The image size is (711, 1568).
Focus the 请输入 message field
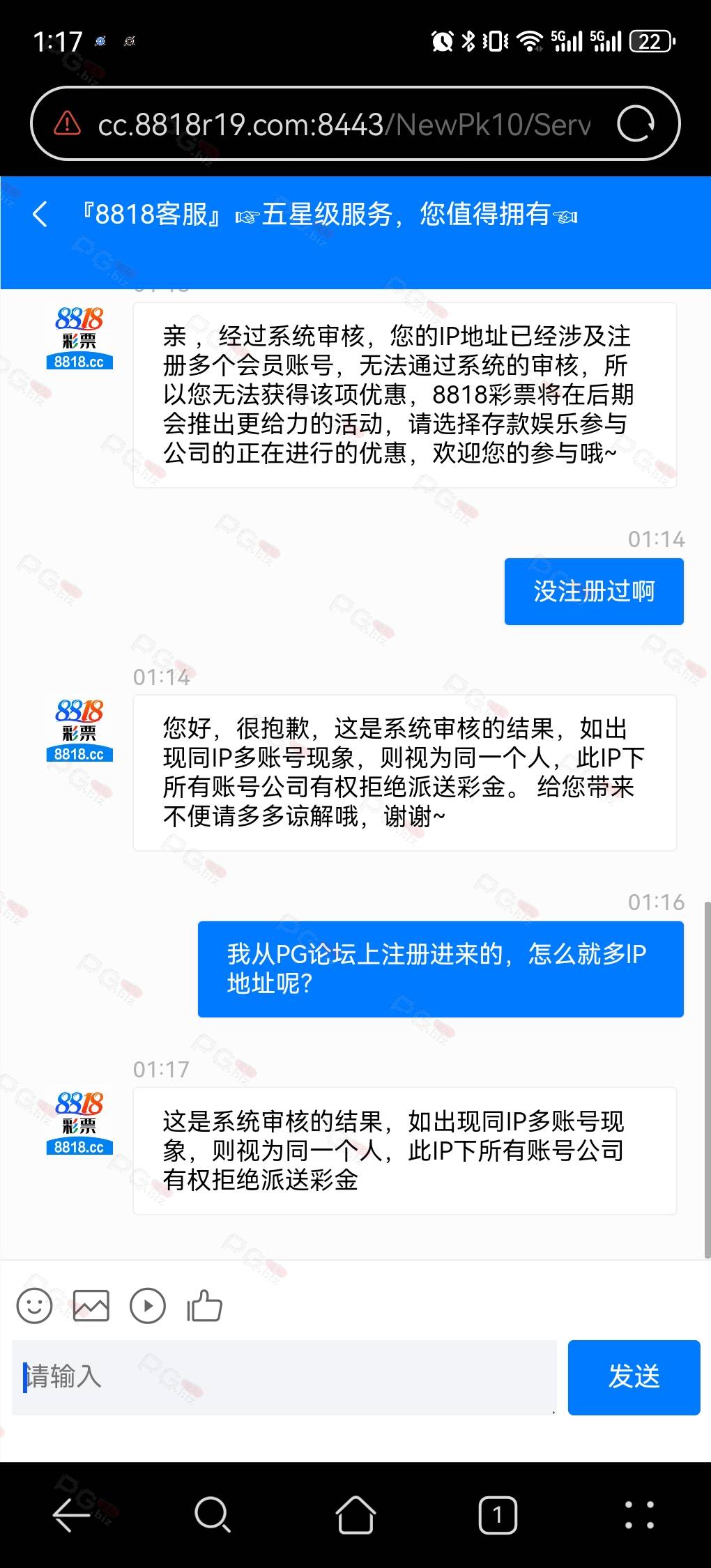tap(284, 1376)
